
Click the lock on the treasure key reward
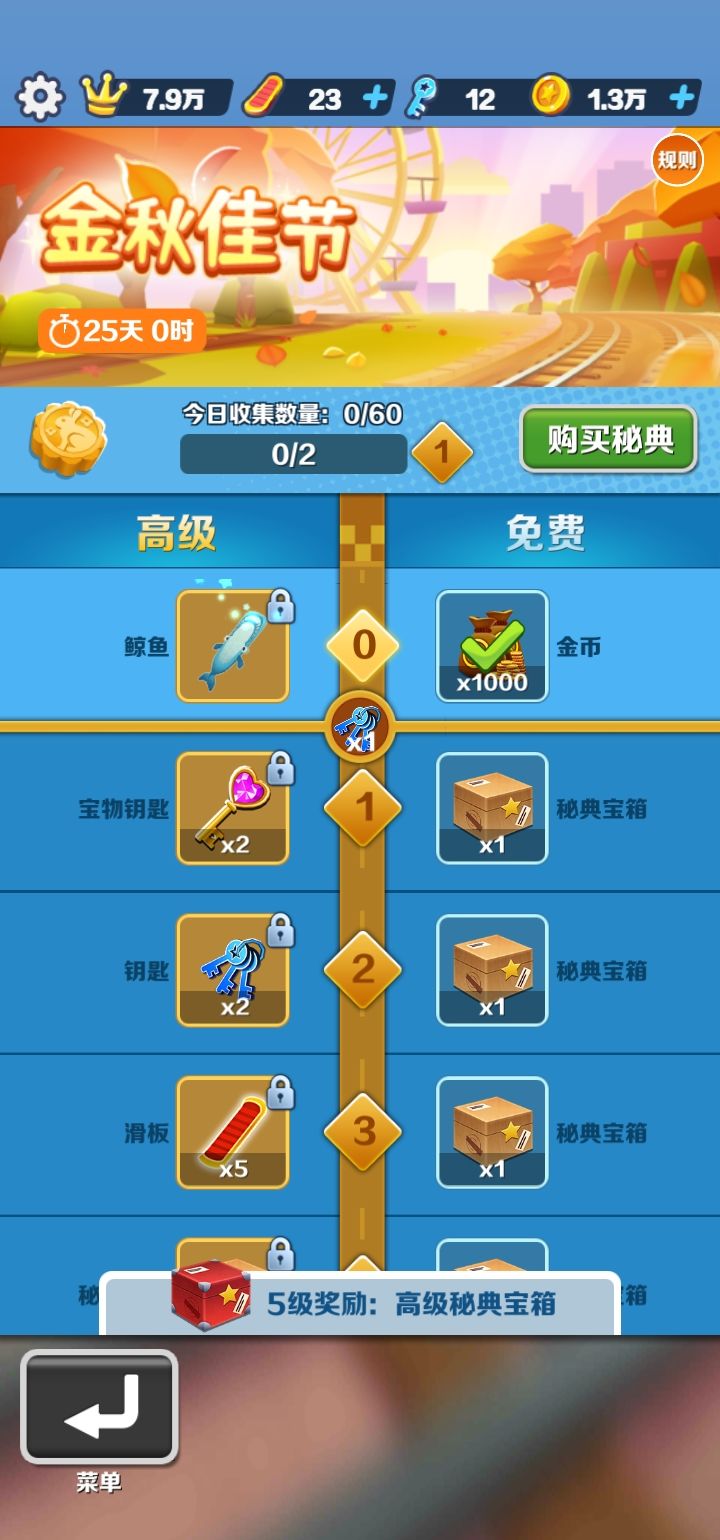(x=278, y=767)
